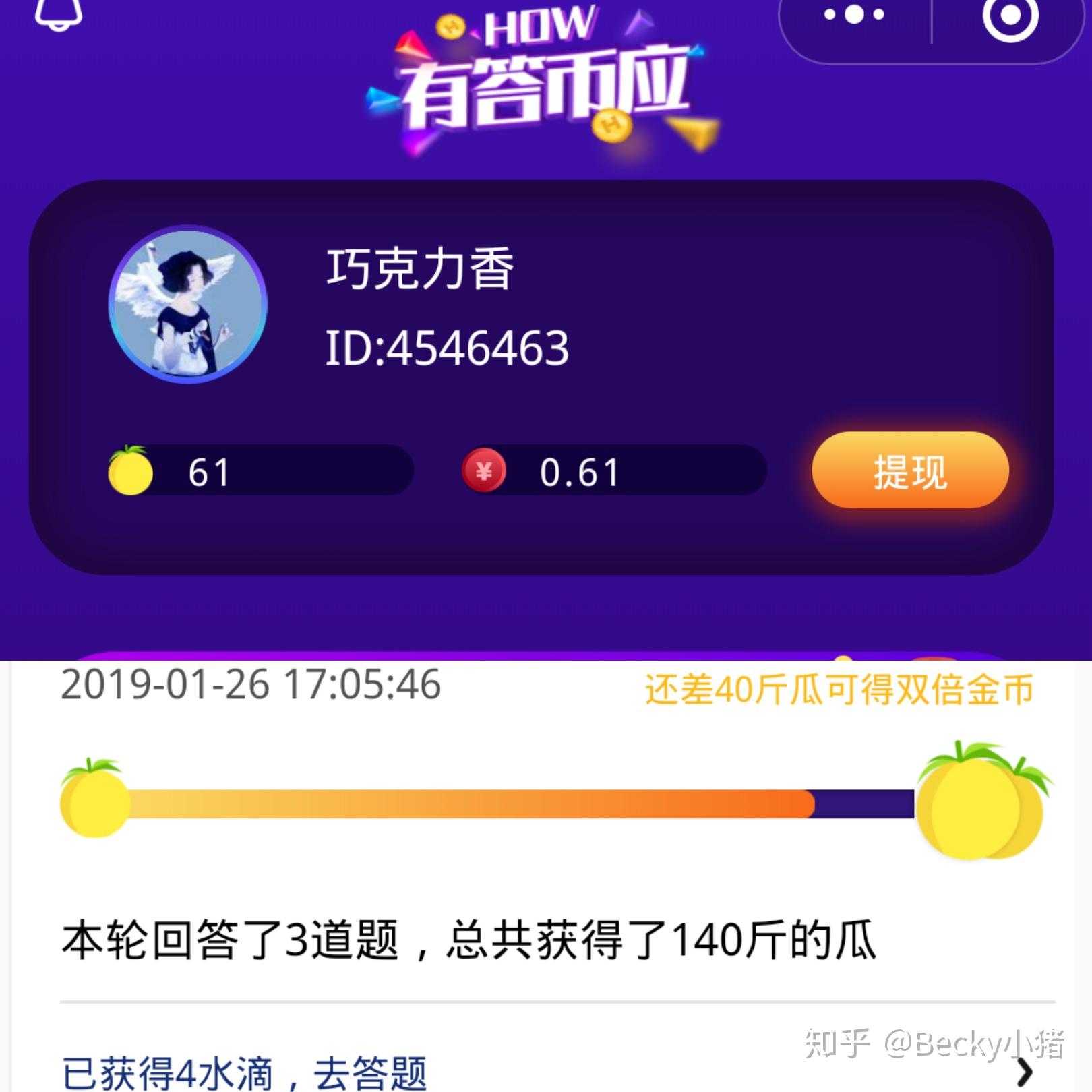Image resolution: width=1092 pixels, height=1092 pixels.
Task: Open the mini program three-dot menu
Action: tap(854, 15)
